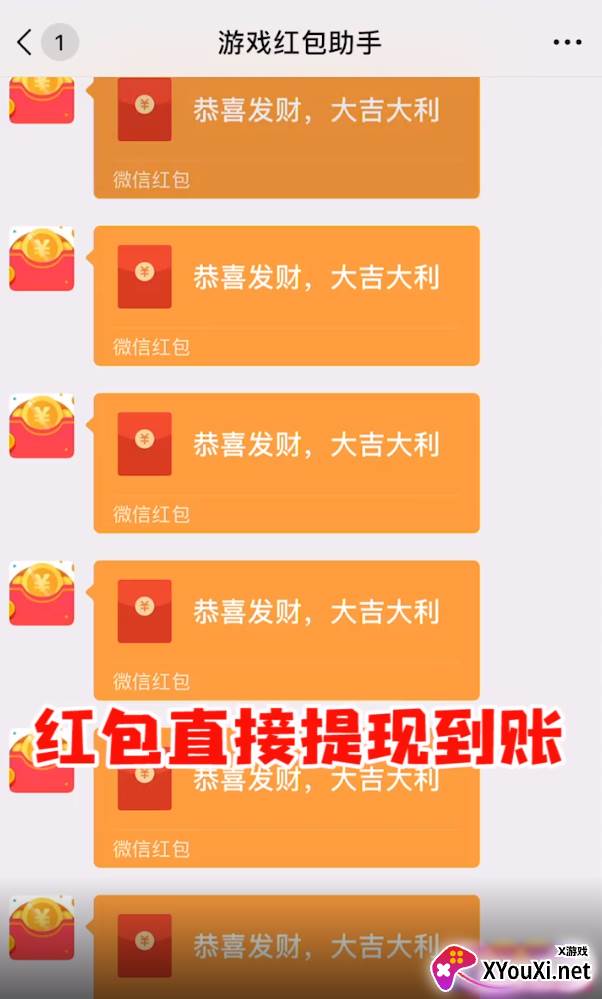Open the three-dot overflow menu
The height and width of the screenshot is (999, 602).
567,43
